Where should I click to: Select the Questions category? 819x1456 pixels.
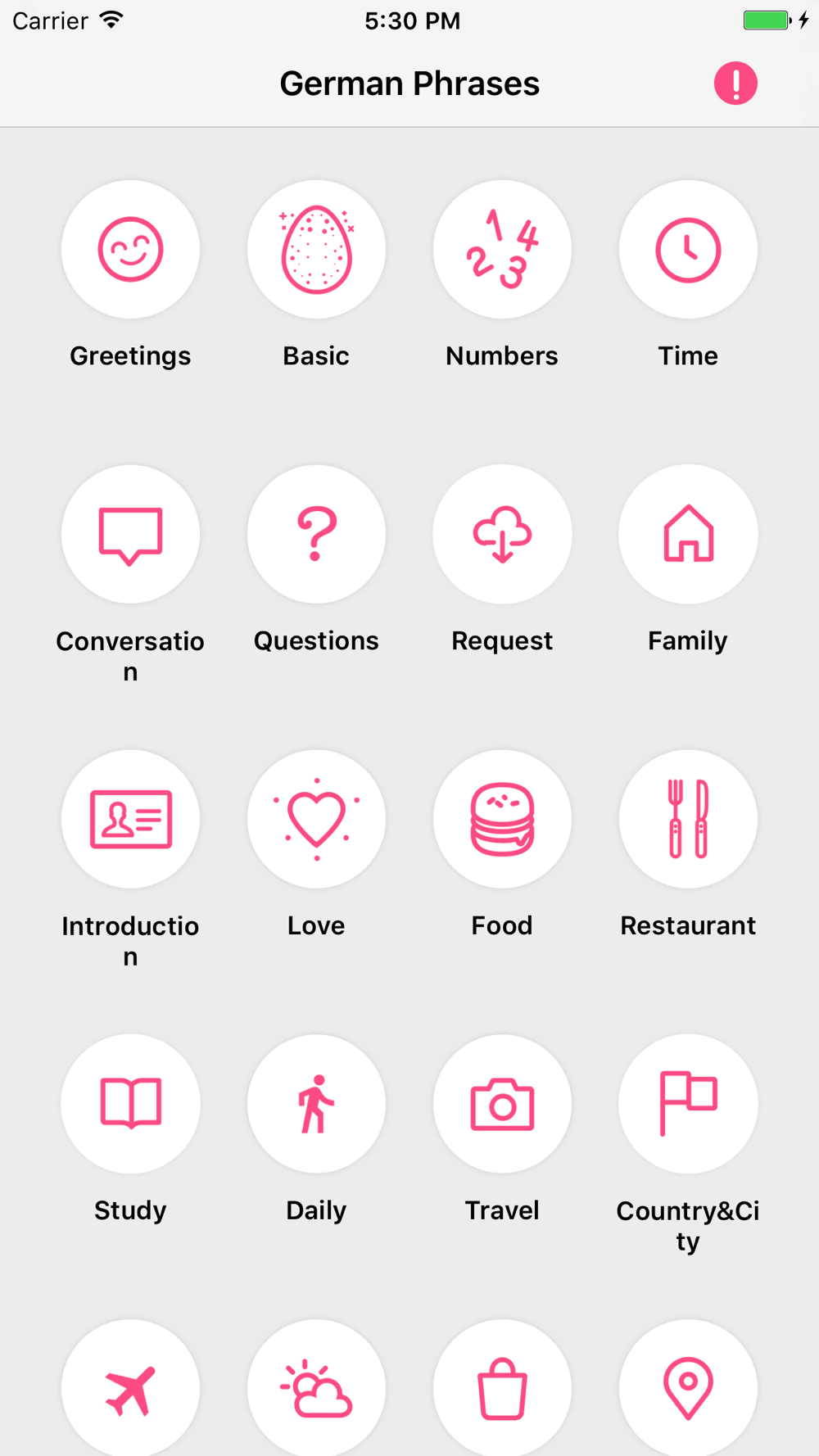[316, 535]
